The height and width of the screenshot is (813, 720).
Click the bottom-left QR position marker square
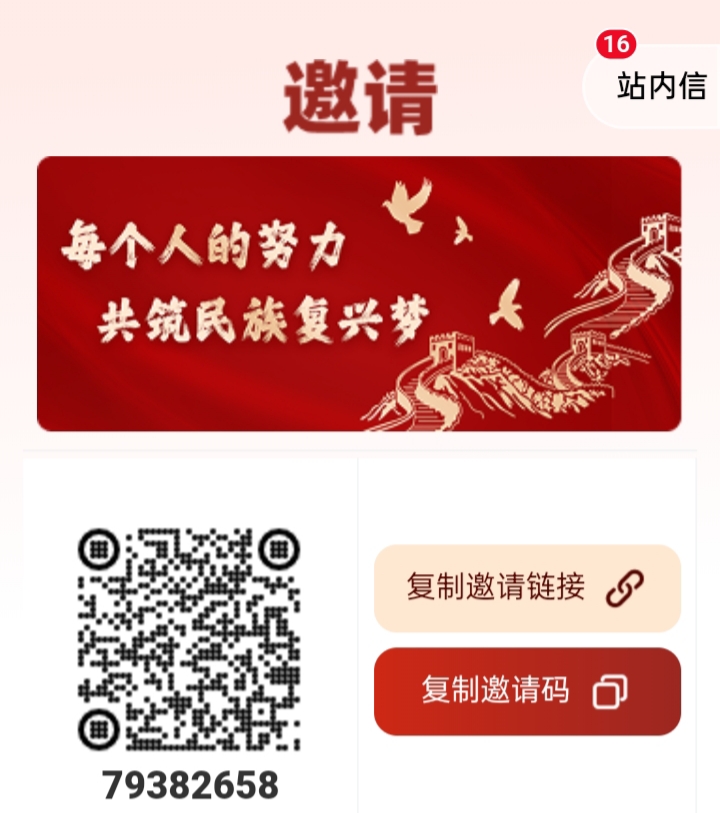point(97,729)
